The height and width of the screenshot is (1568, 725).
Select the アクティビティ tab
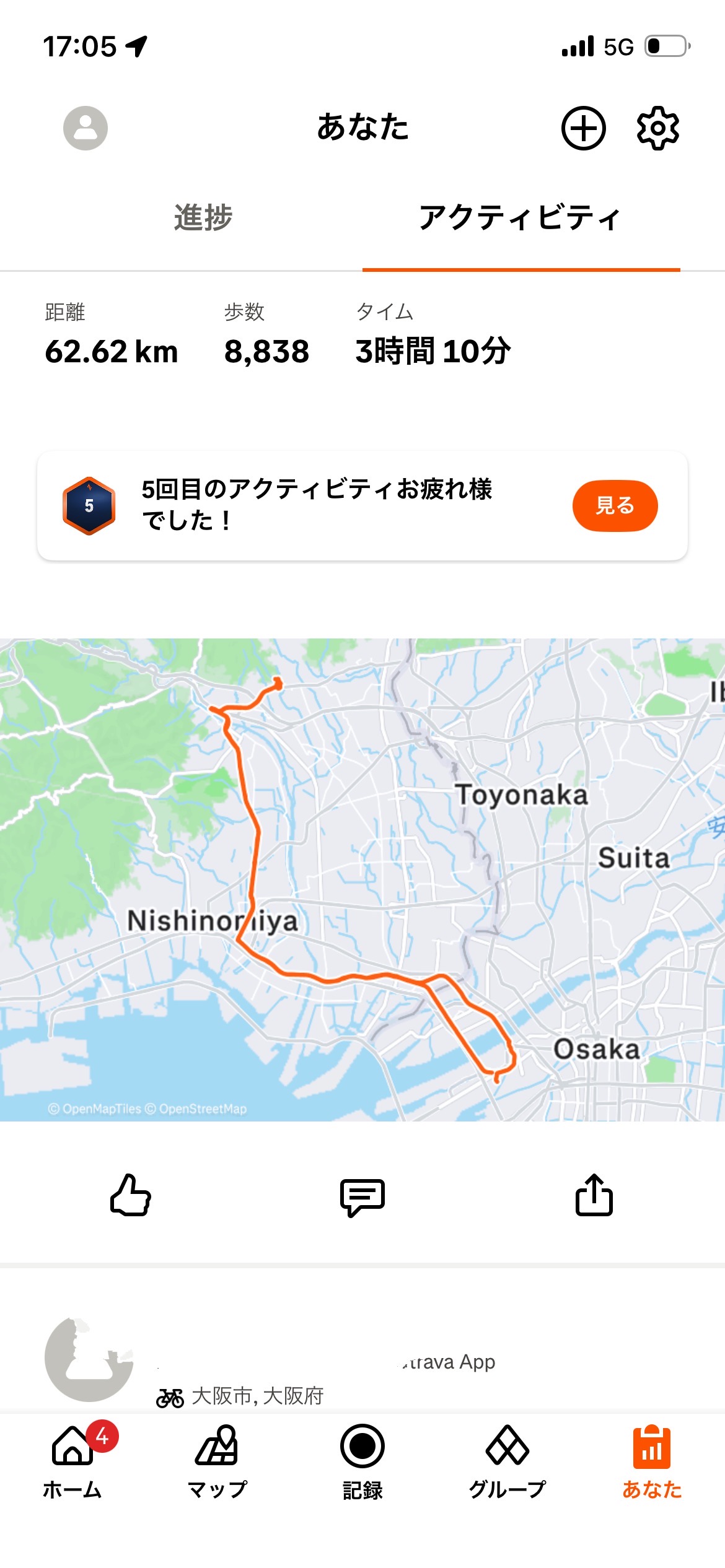(x=521, y=218)
